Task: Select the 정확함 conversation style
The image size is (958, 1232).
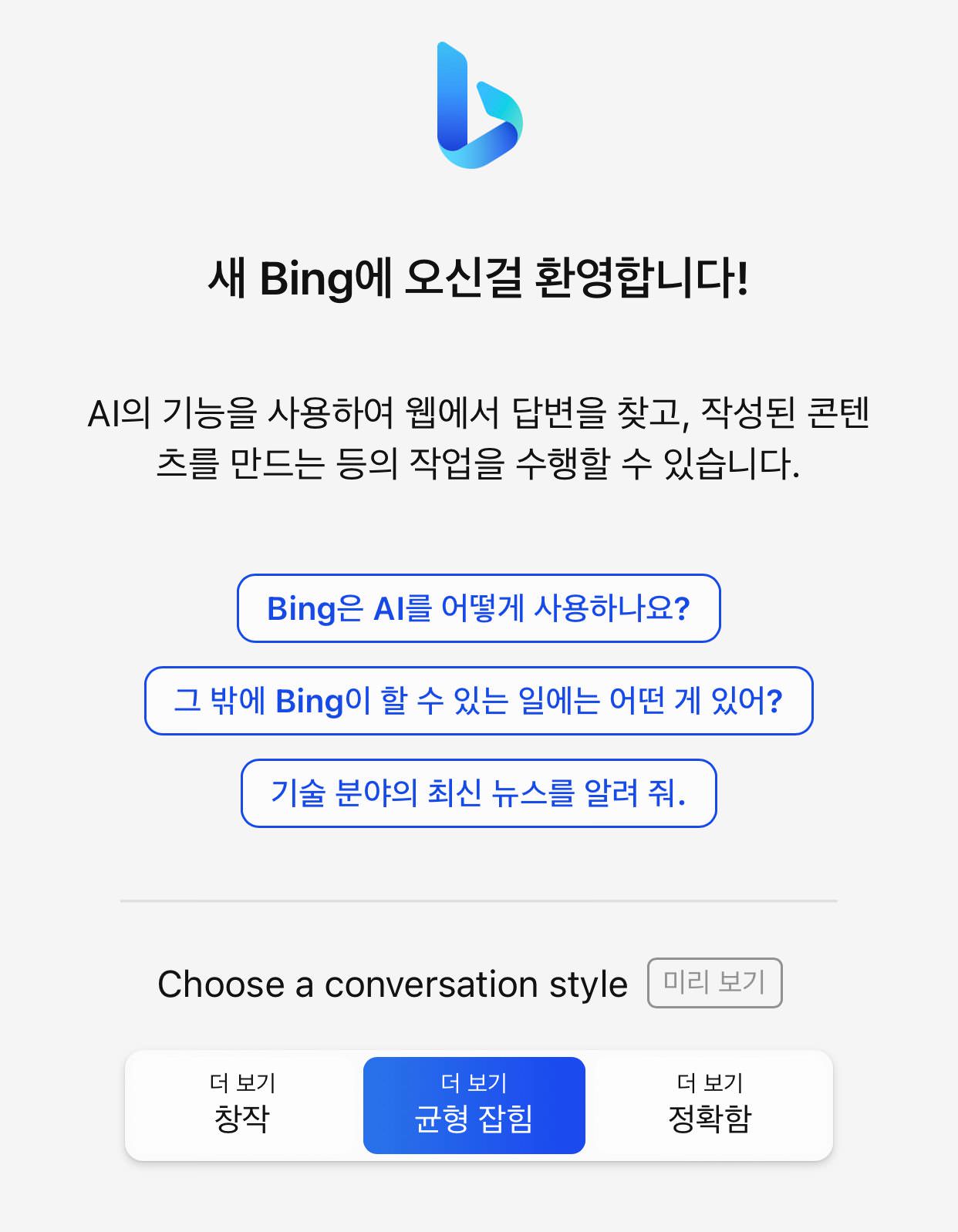Action: (710, 1105)
